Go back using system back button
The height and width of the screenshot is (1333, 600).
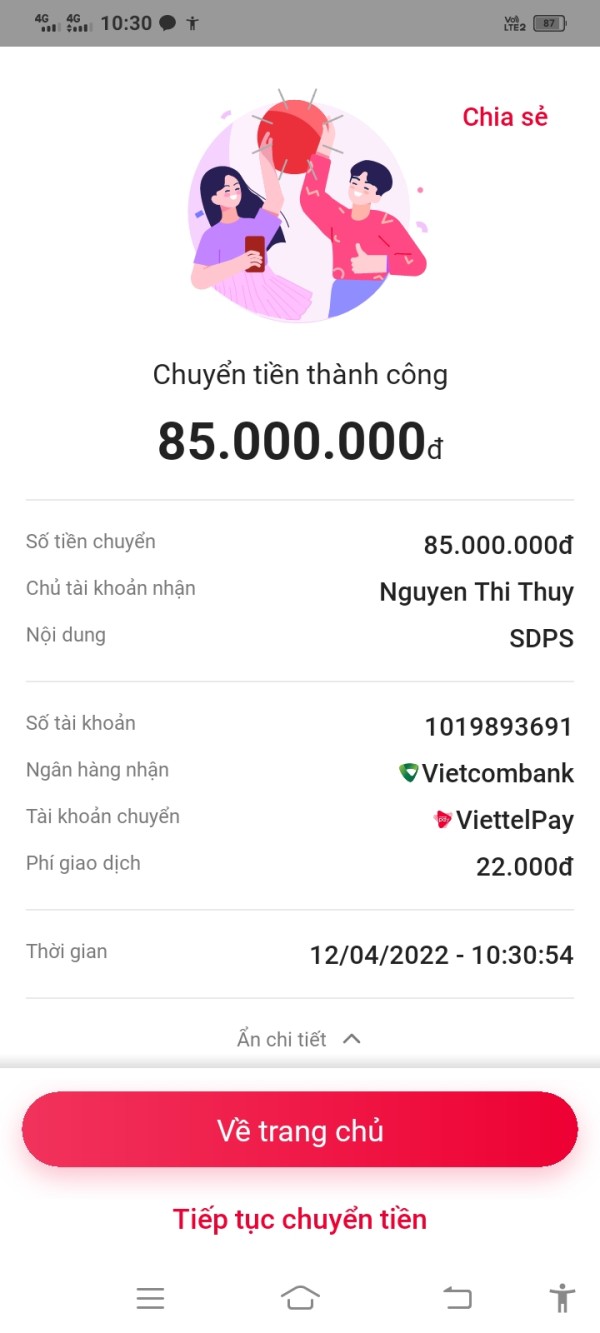457,1298
